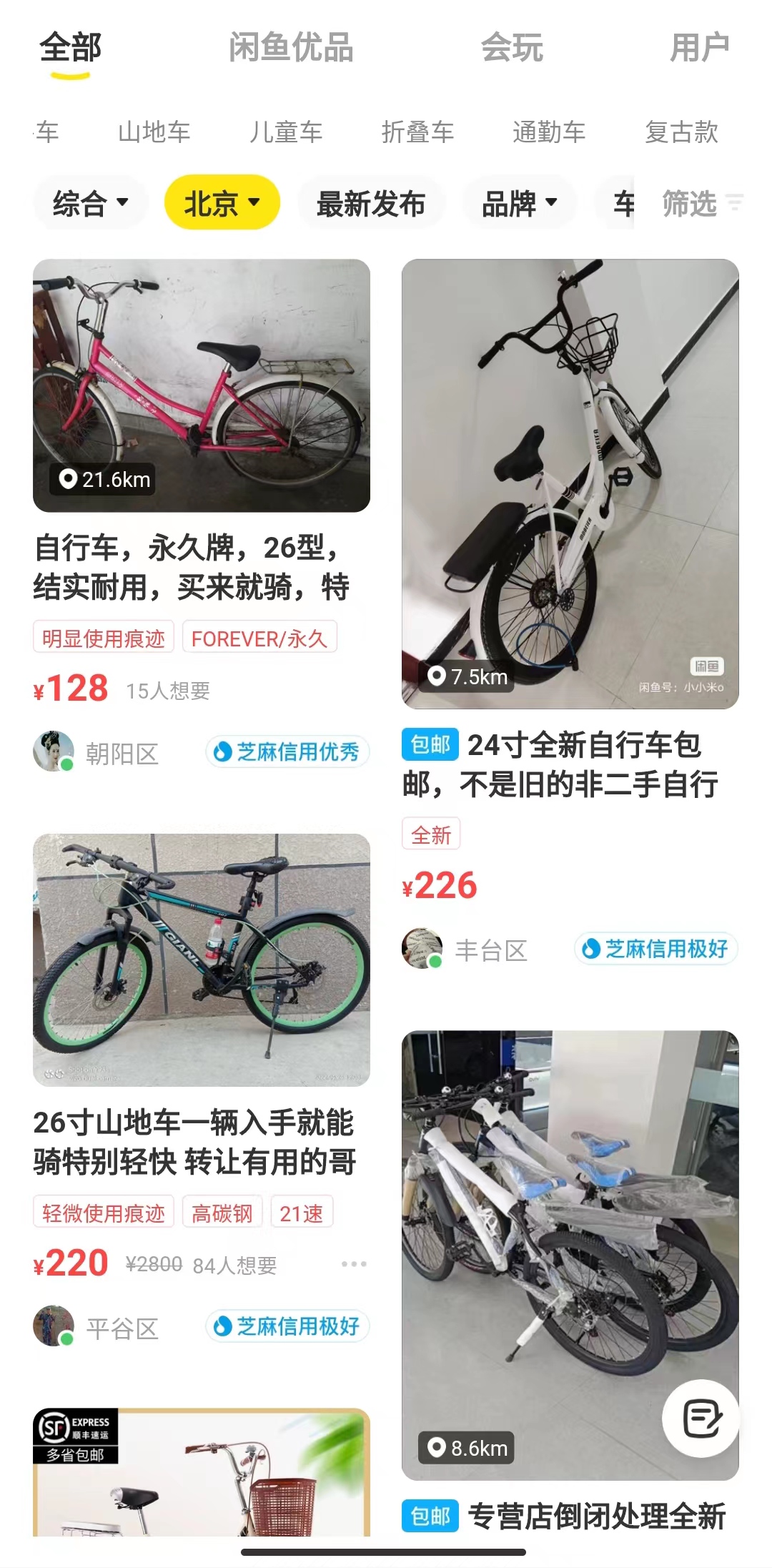Open the pink 永久牌 bicycle listing

click(x=202, y=386)
